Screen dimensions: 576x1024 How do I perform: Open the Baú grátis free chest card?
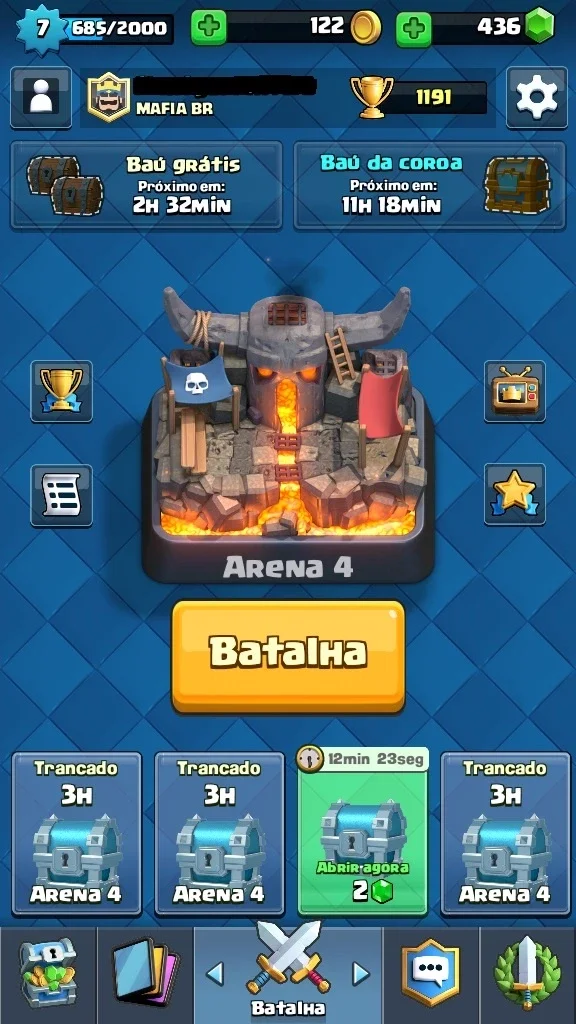pos(147,185)
